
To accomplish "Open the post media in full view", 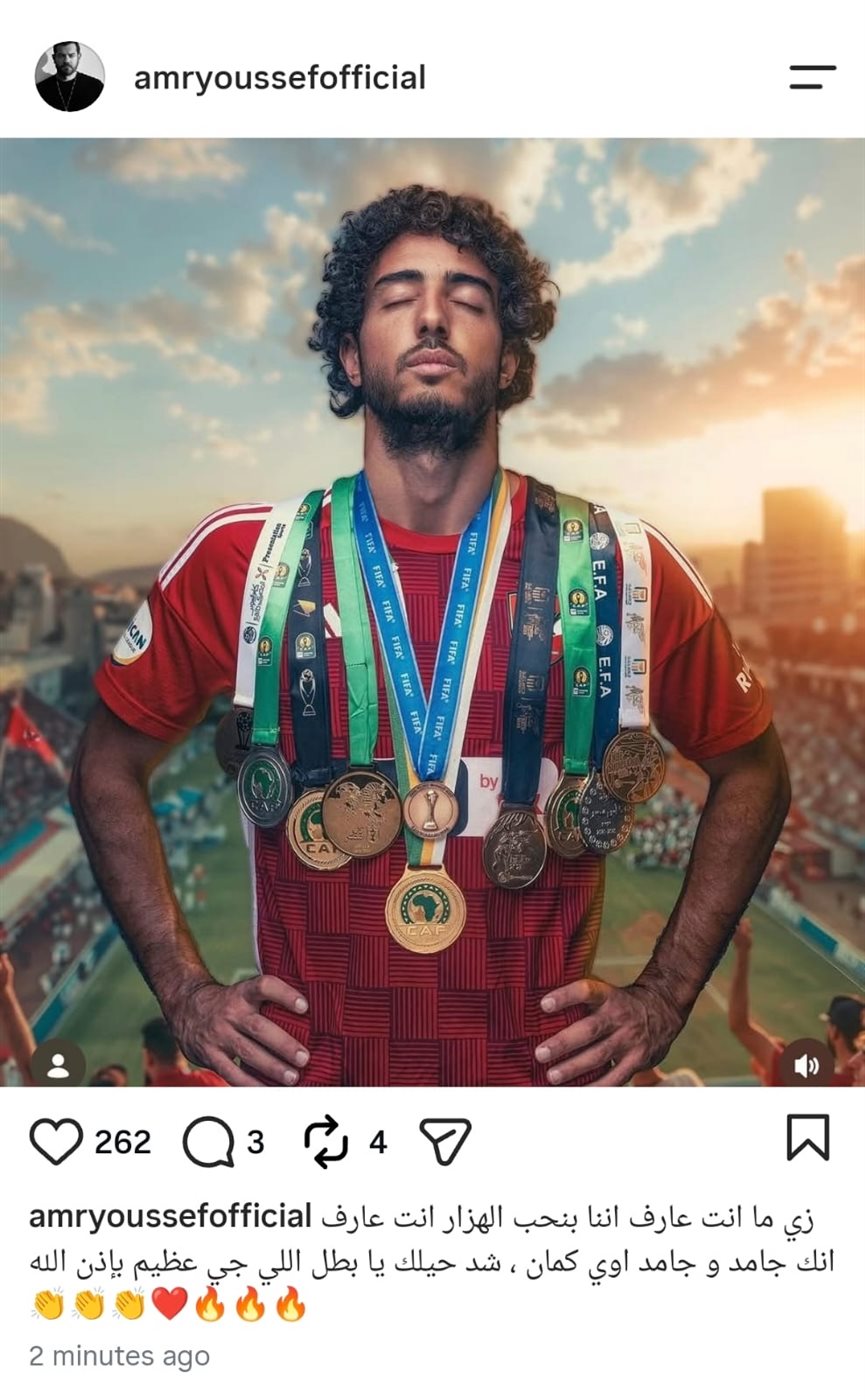I will (x=432, y=612).
